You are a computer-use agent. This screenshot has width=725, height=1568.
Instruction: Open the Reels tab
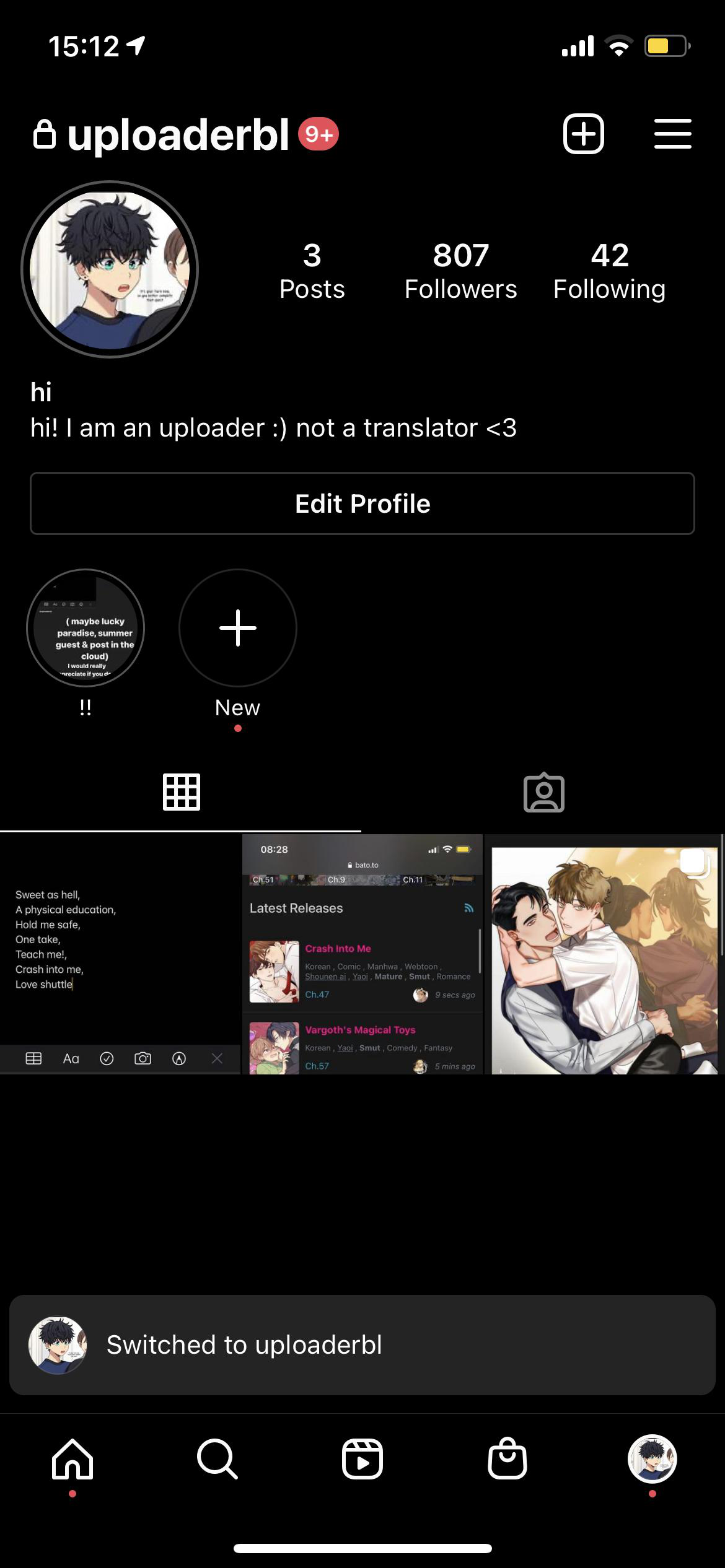[362, 1459]
